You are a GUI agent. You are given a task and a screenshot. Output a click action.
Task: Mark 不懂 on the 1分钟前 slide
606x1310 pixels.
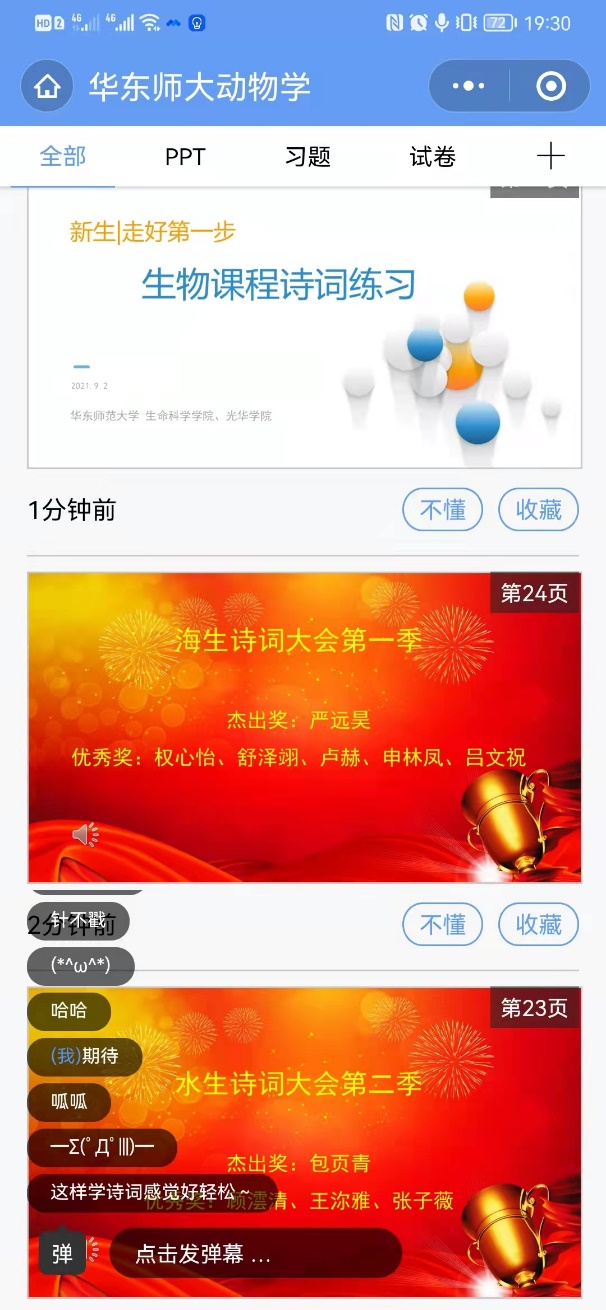(x=442, y=510)
